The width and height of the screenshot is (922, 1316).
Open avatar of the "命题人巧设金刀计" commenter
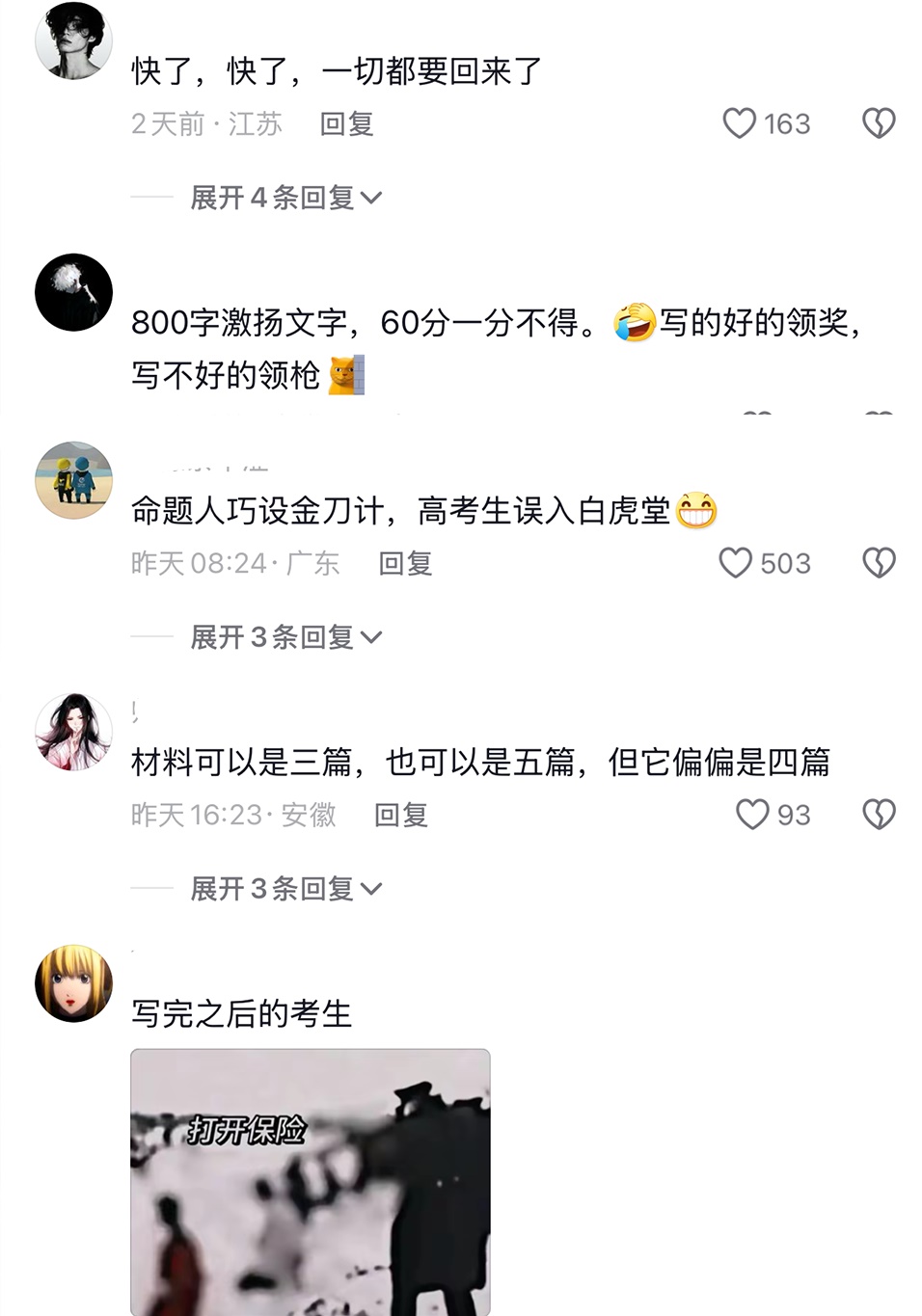pos(73,479)
